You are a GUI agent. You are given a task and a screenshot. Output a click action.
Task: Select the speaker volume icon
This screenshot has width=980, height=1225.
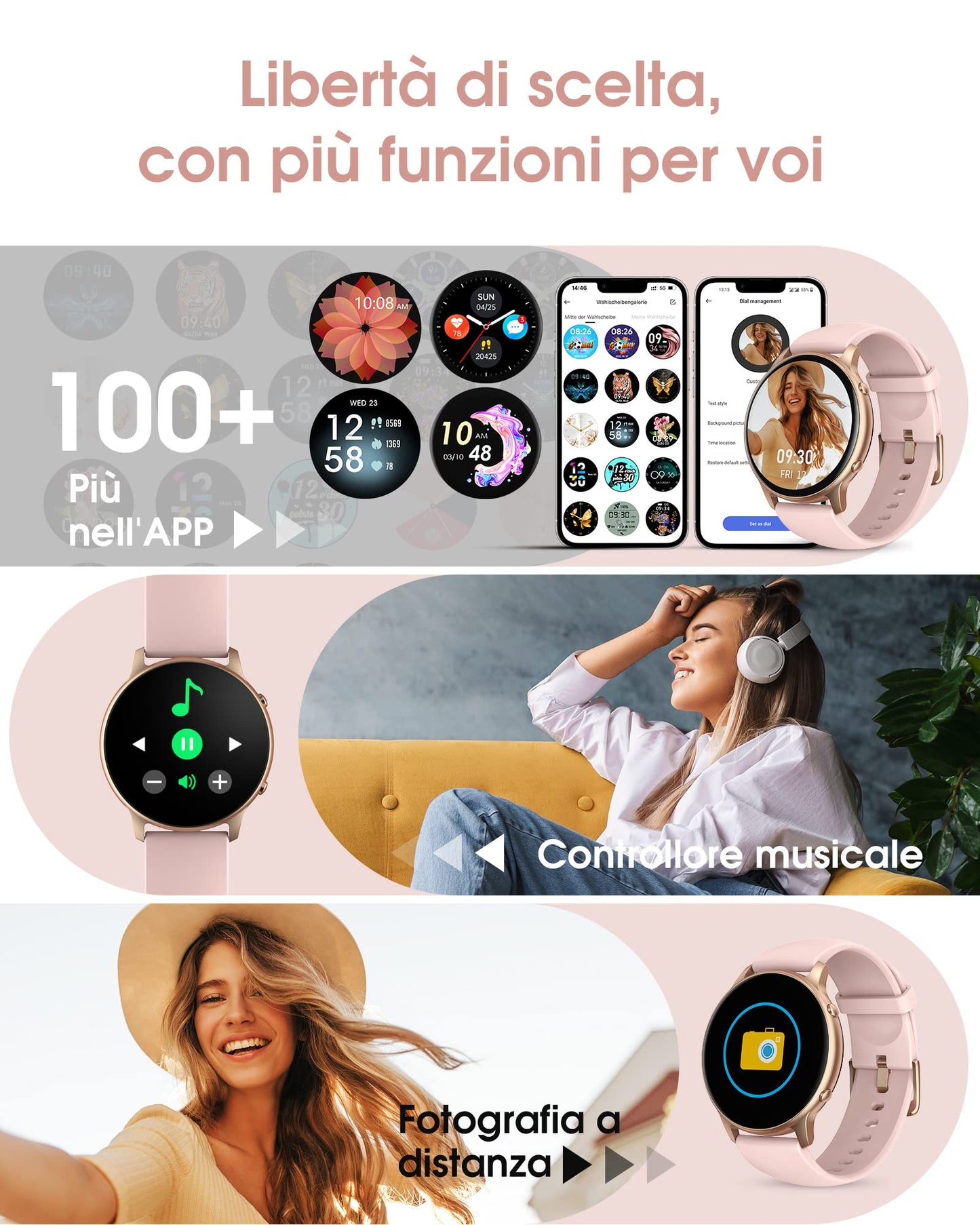coord(187,782)
